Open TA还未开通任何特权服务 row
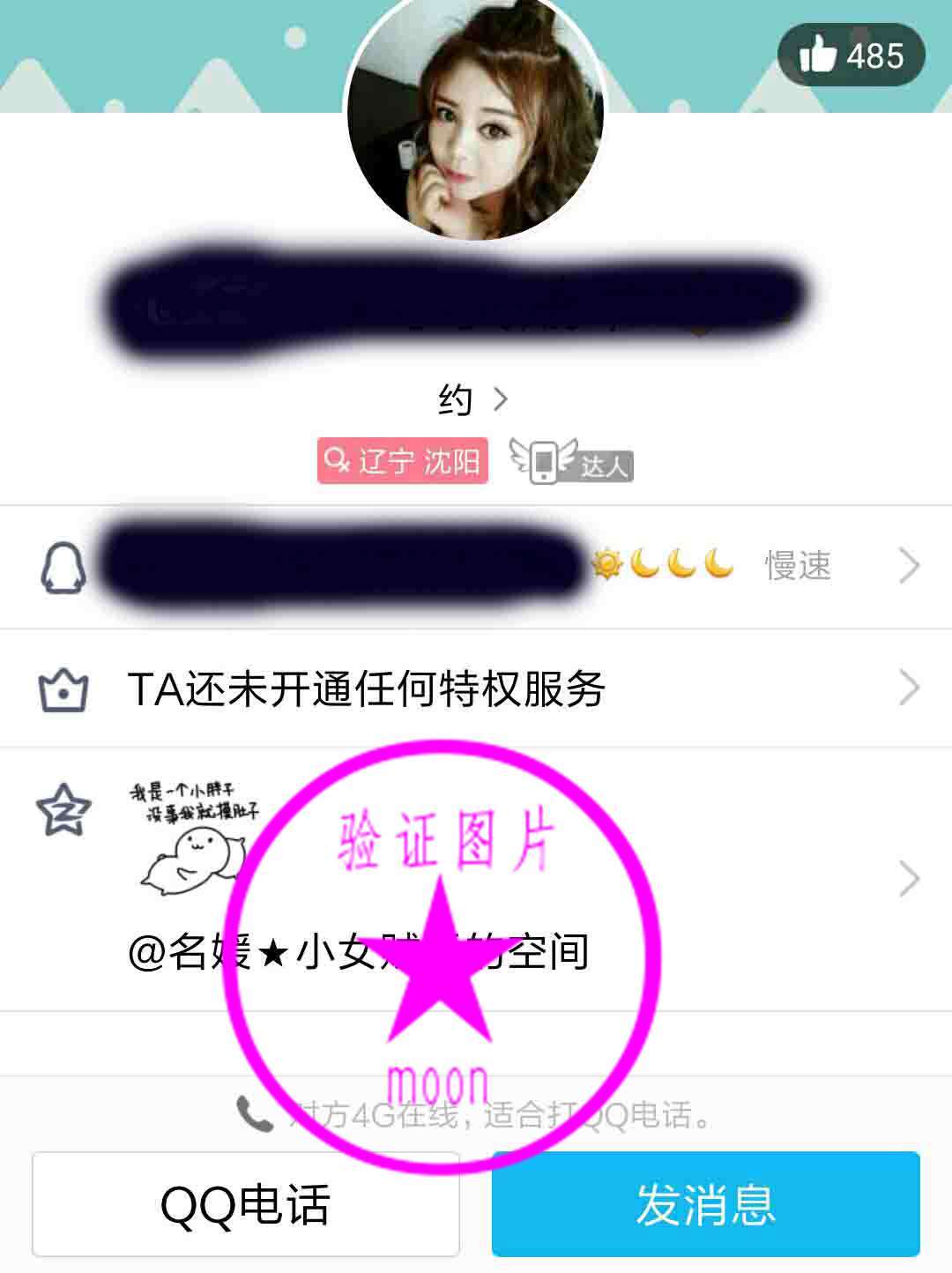The width and height of the screenshot is (952, 1273). [476, 689]
